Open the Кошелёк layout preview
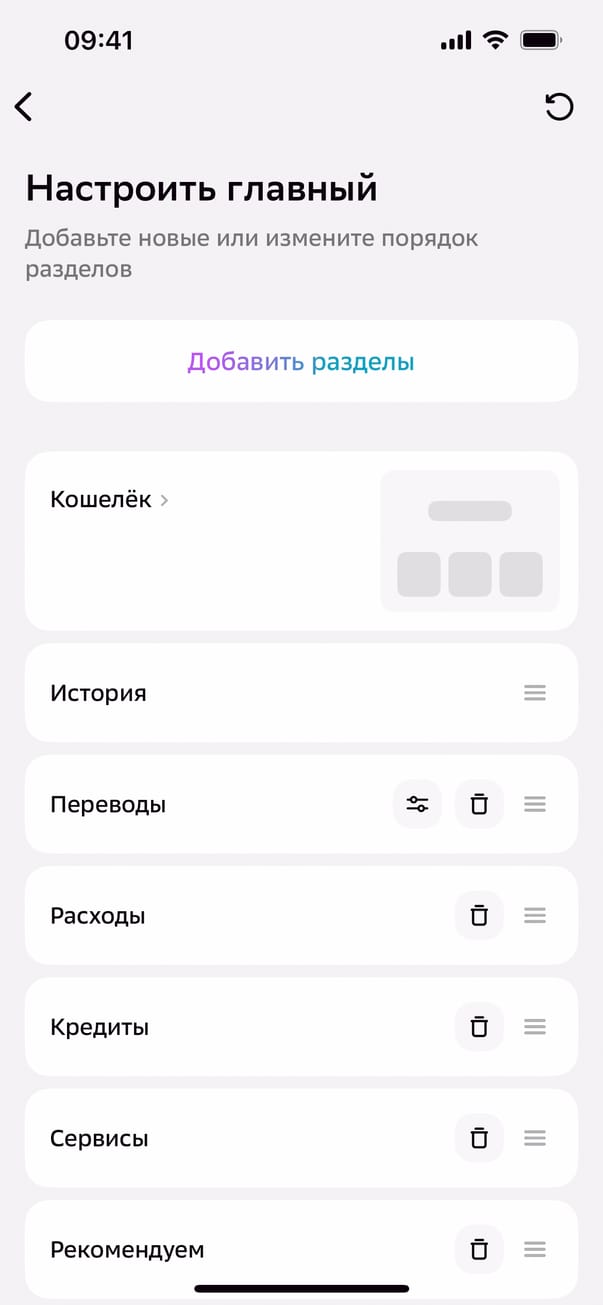The width and height of the screenshot is (603, 1305). (x=469, y=541)
